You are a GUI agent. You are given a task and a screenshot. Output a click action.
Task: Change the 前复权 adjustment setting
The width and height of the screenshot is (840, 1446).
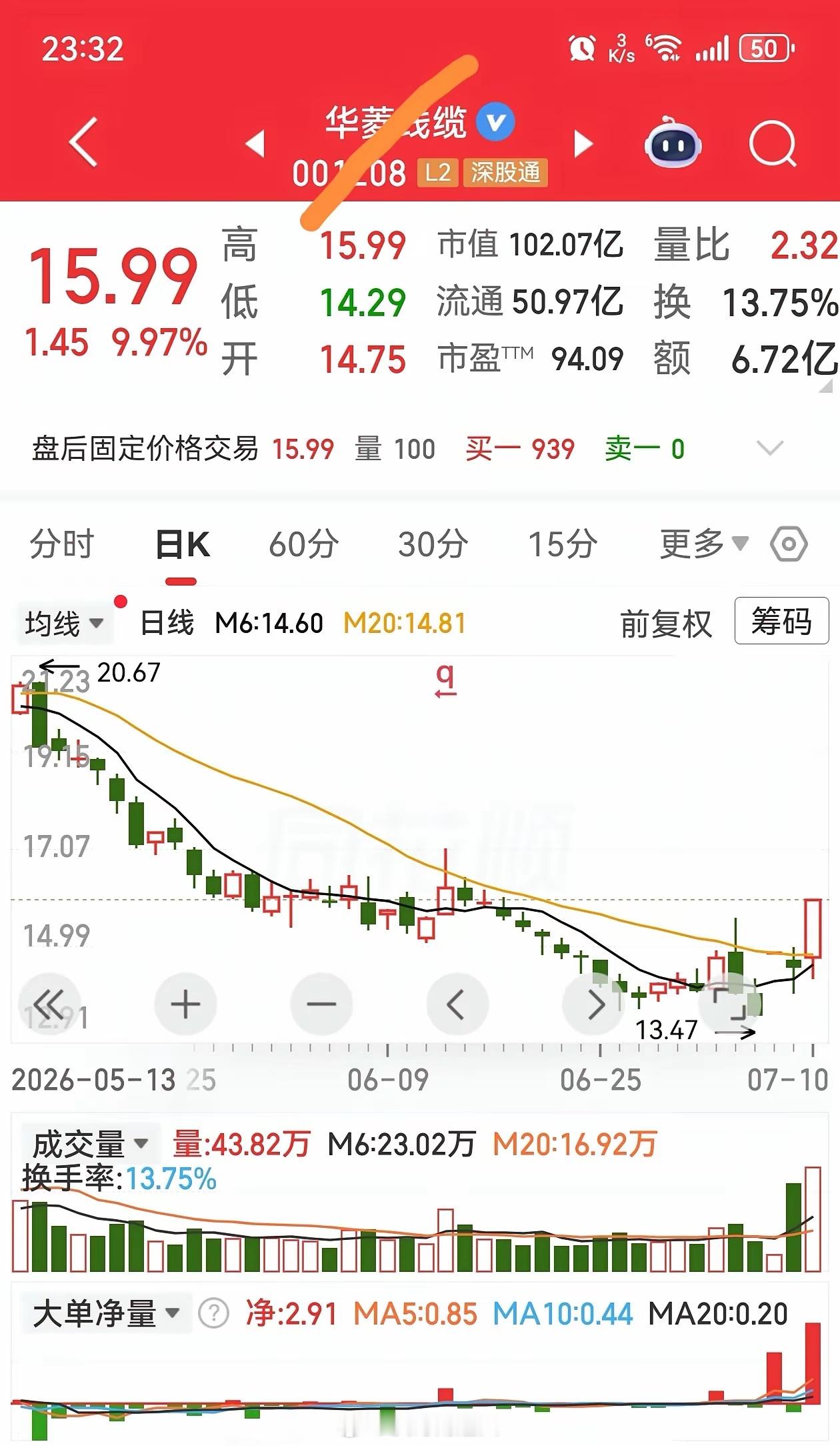[x=666, y=624]
